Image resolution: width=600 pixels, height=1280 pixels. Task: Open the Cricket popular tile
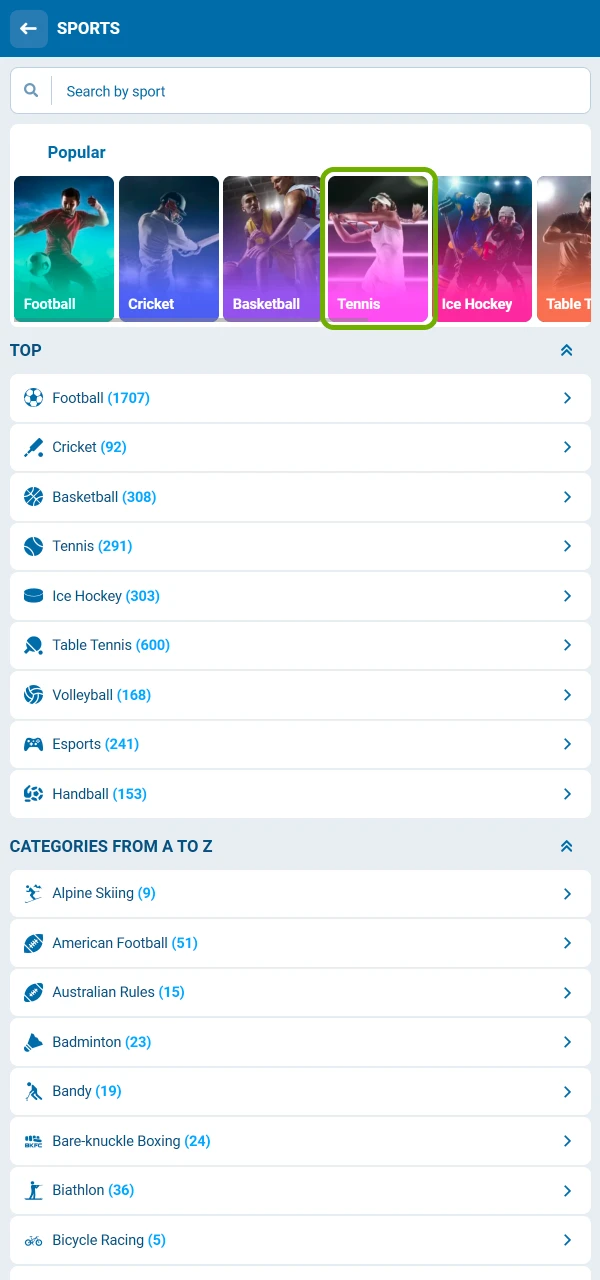pyautogui.click(x=168, y=248)
